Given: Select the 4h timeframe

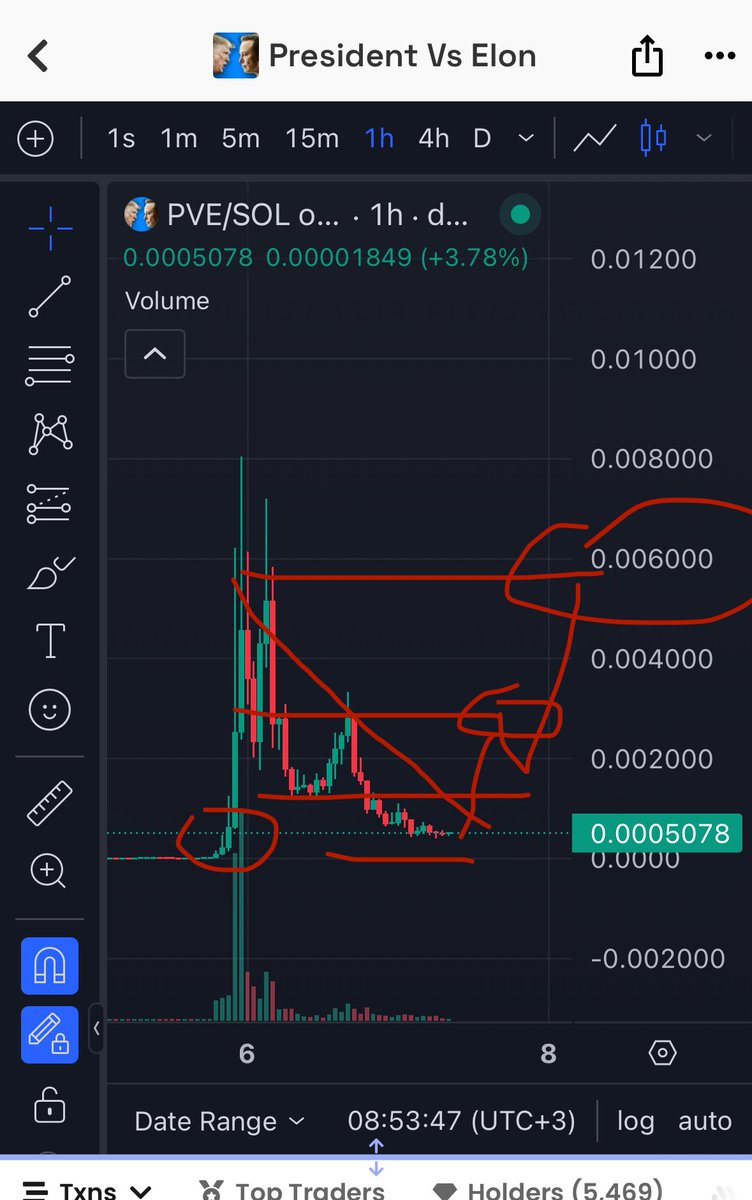Looking at the screenshot, I should 433,138.
